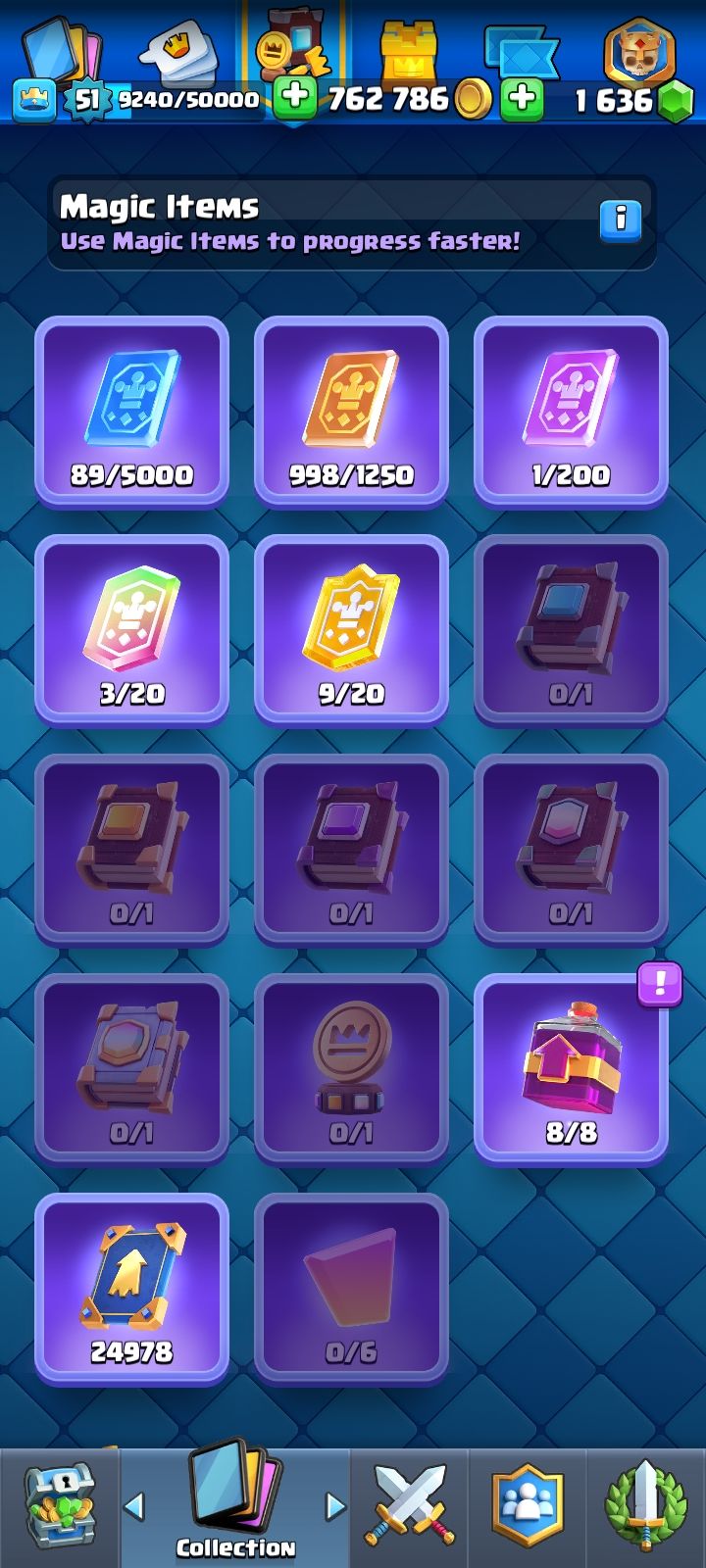Switch to the shop chest tab
Viewport: 706px width, 1568px height.
pos(59,1507)
